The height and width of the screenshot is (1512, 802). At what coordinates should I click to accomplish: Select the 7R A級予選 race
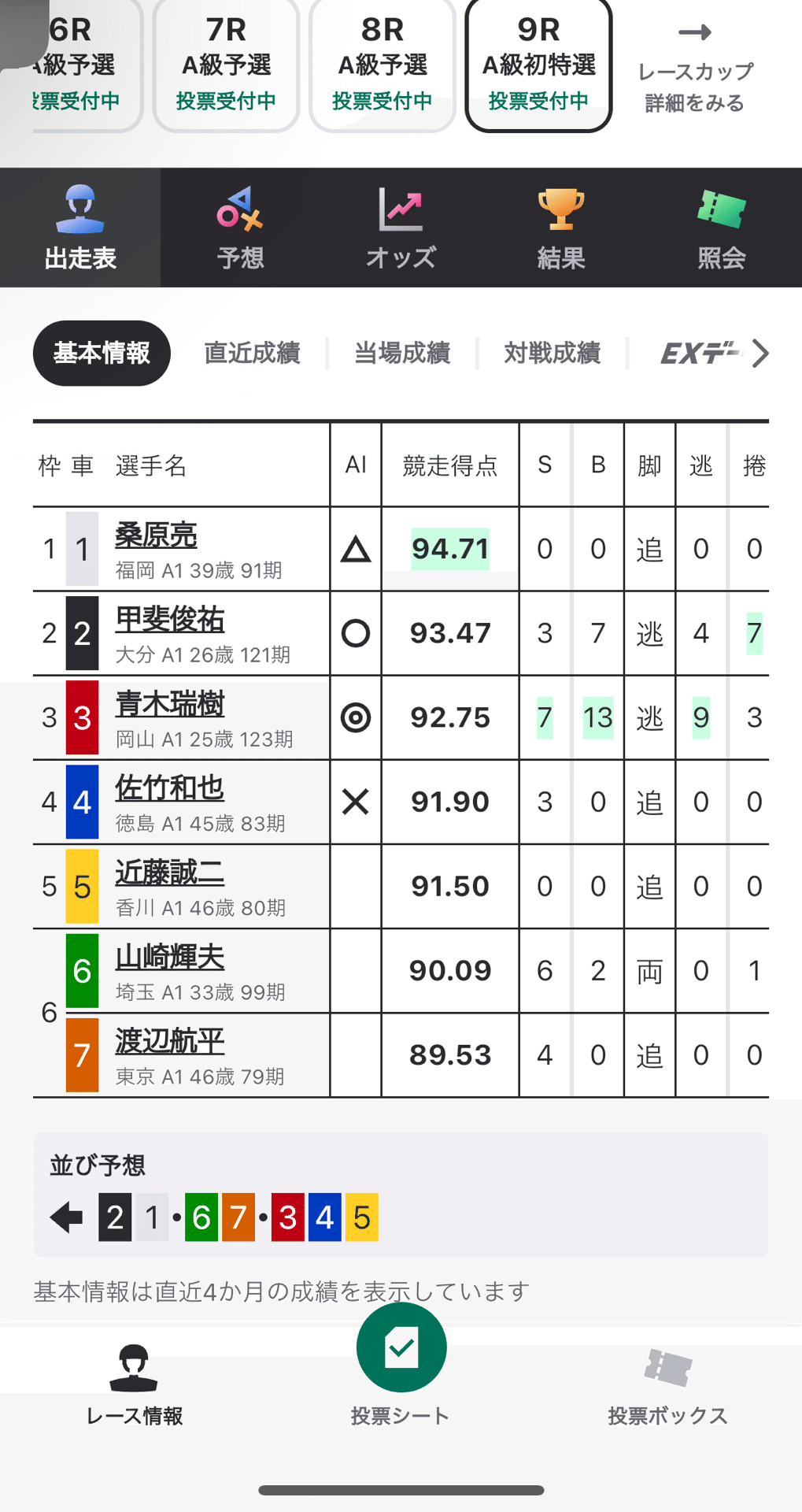coord(226,65)
